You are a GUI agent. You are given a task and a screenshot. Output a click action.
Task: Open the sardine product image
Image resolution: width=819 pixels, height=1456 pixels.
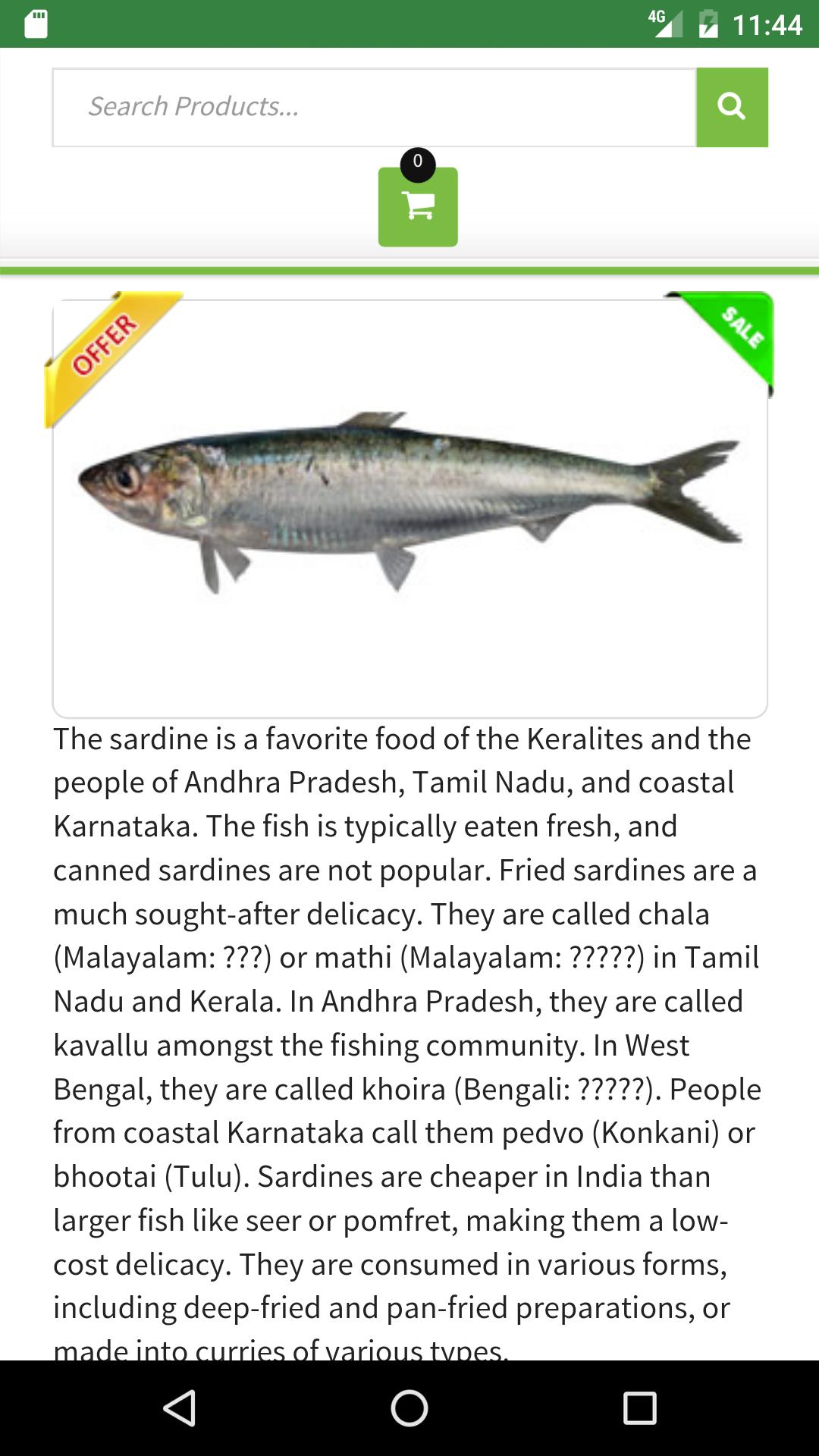410,504
